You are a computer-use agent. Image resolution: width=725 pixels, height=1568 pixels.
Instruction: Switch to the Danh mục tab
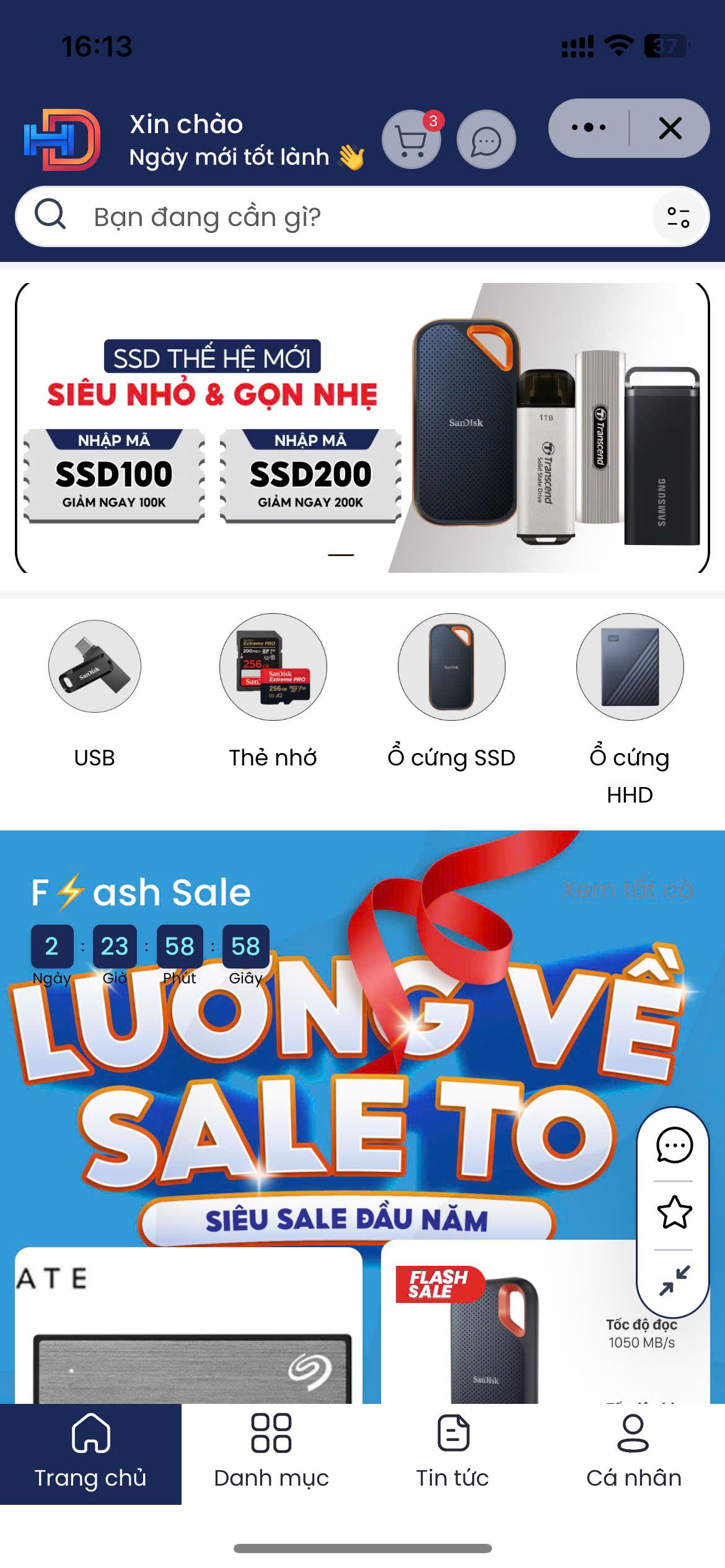point(271,1452)
